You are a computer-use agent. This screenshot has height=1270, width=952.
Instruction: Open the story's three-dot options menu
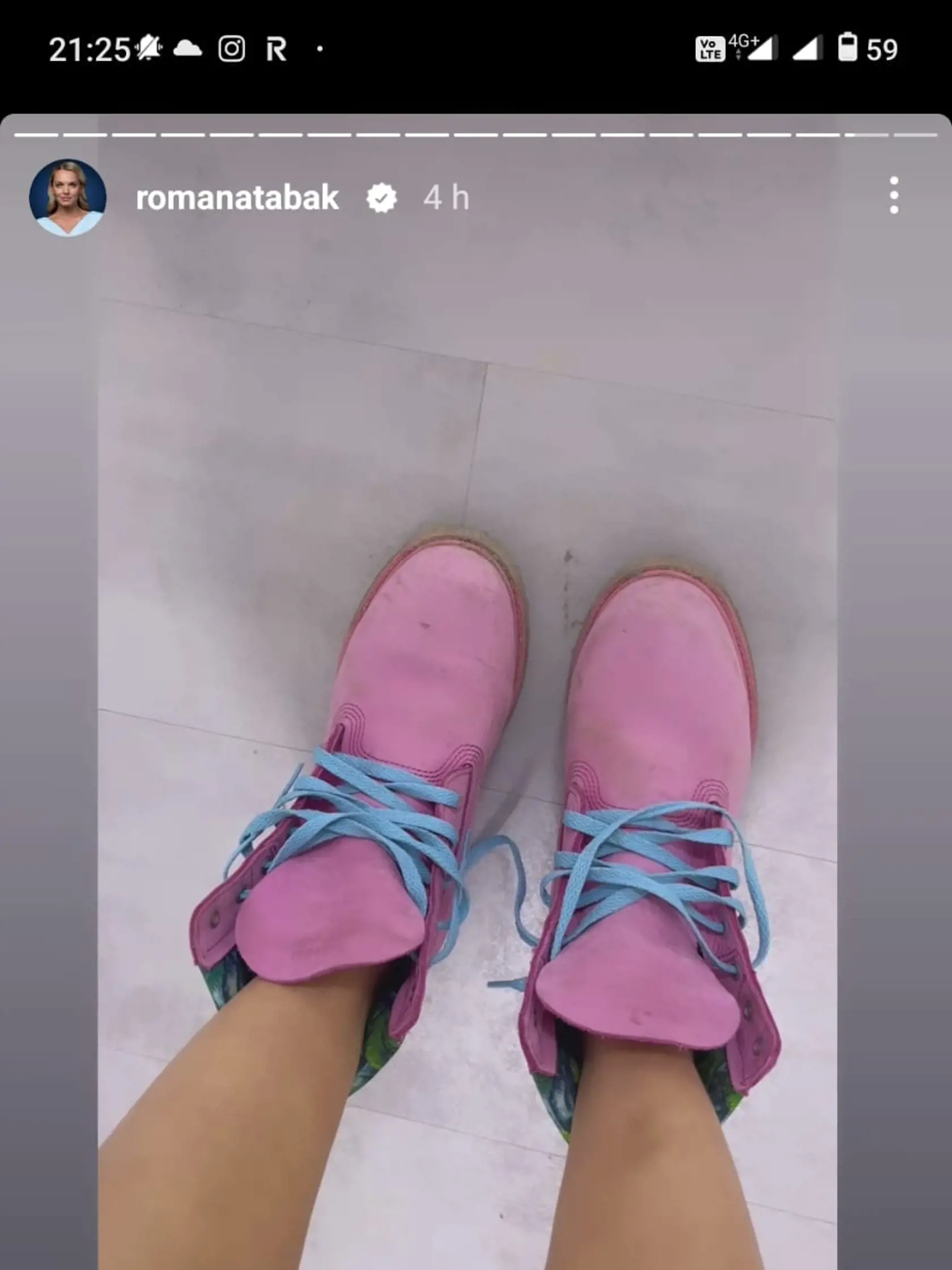coord(894,196)
